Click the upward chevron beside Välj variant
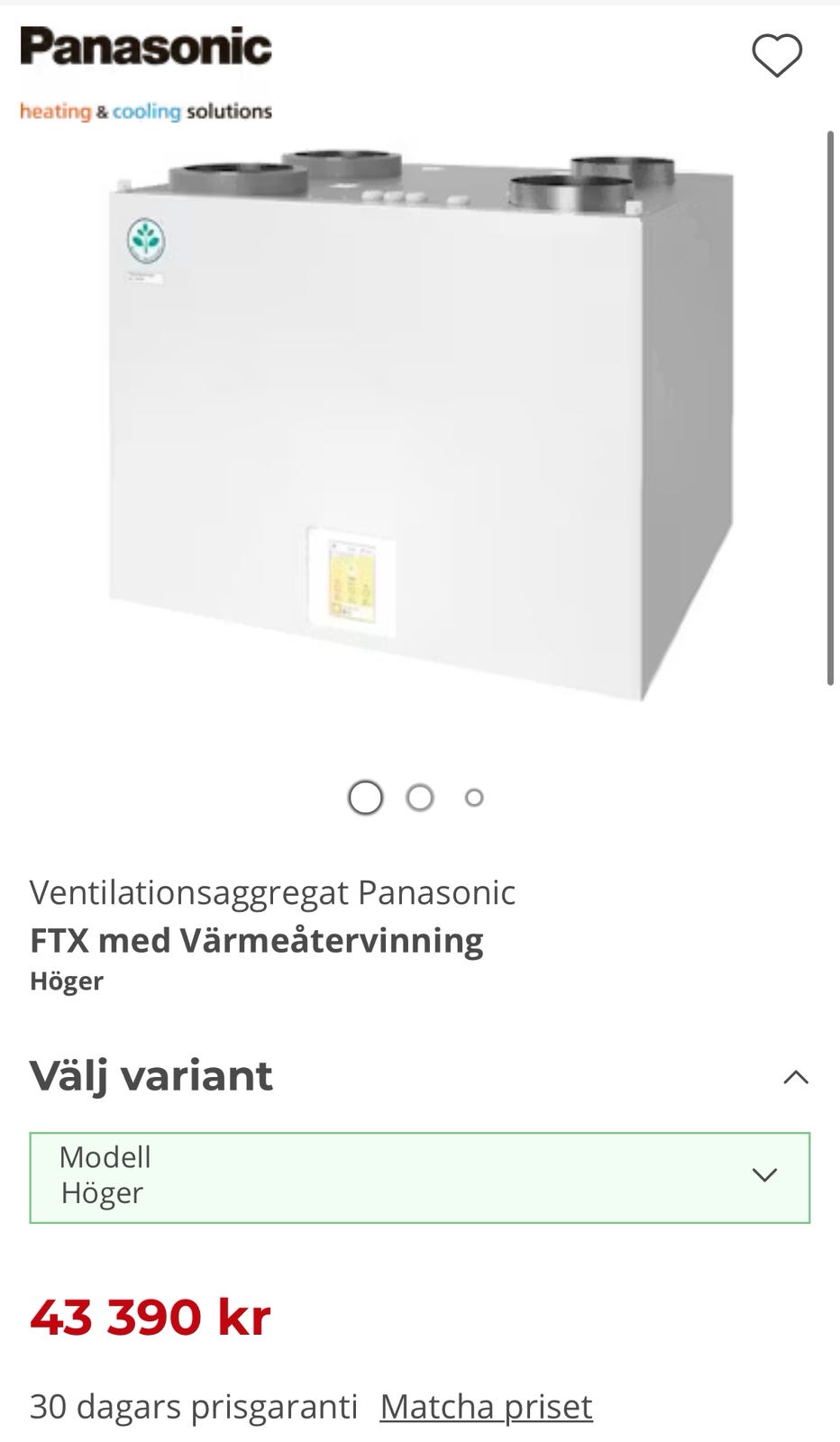840x1442 pixels. click(x=794, y=1077)
